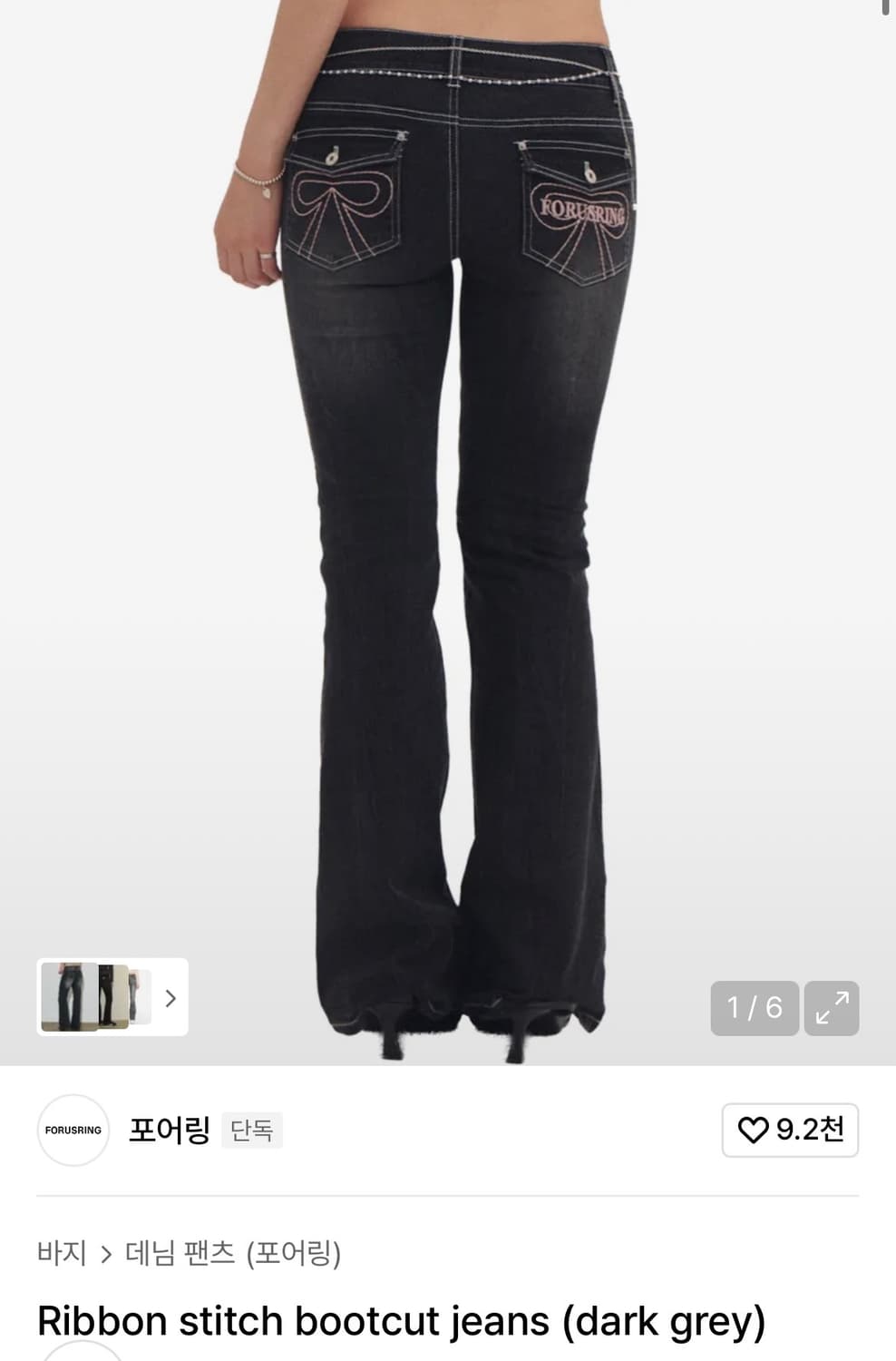Open fullscreen view using expand arrows icon

(831, 1008)
